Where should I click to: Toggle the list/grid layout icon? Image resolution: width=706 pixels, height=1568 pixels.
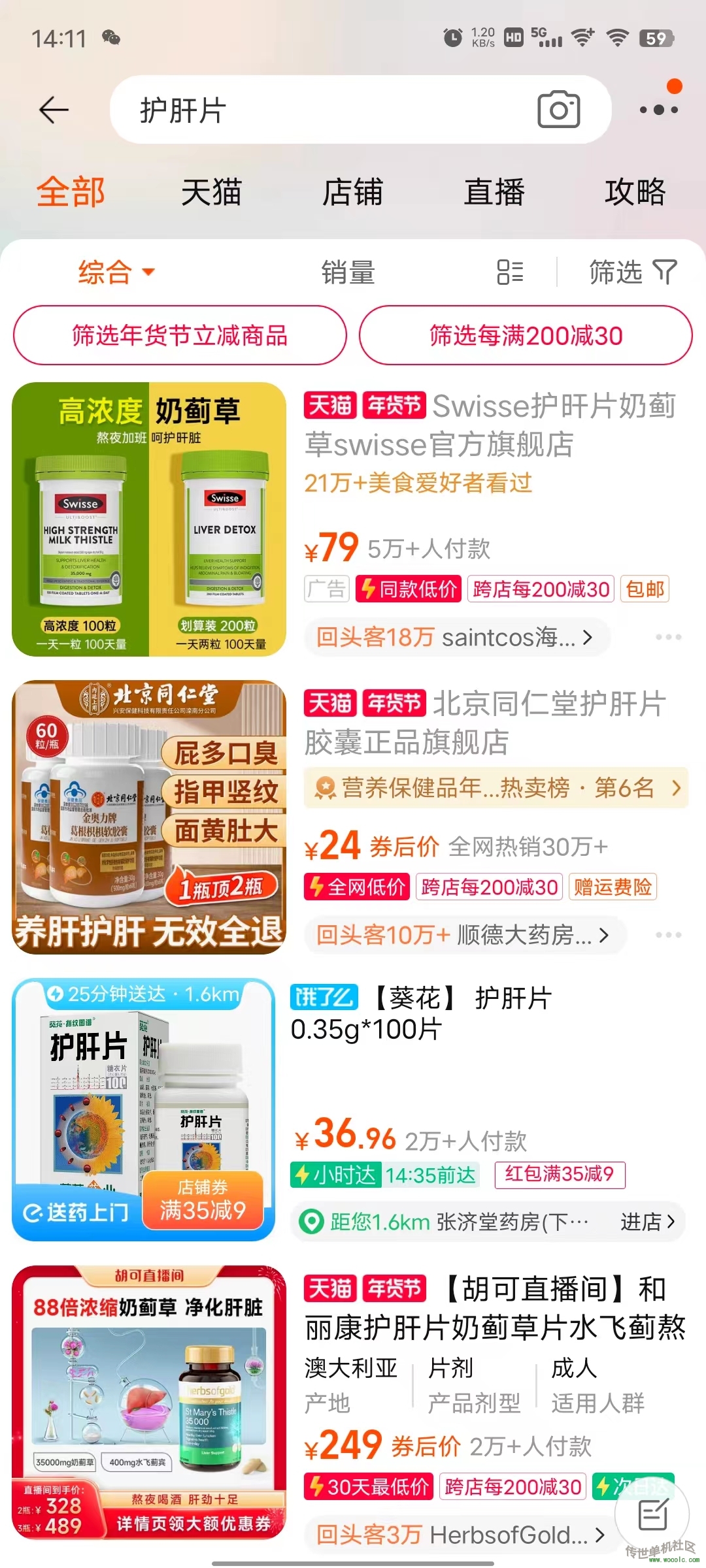510,272
